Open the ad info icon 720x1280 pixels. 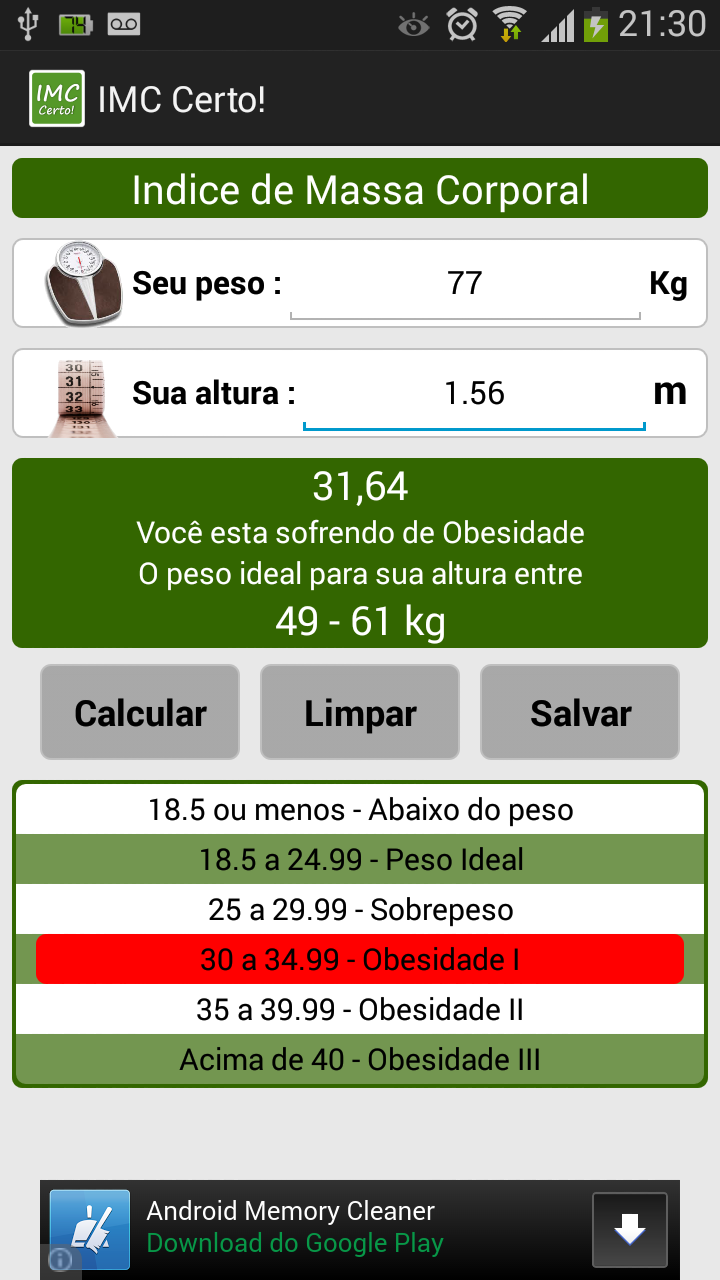pyautogui.click(x=60, y=1260)
